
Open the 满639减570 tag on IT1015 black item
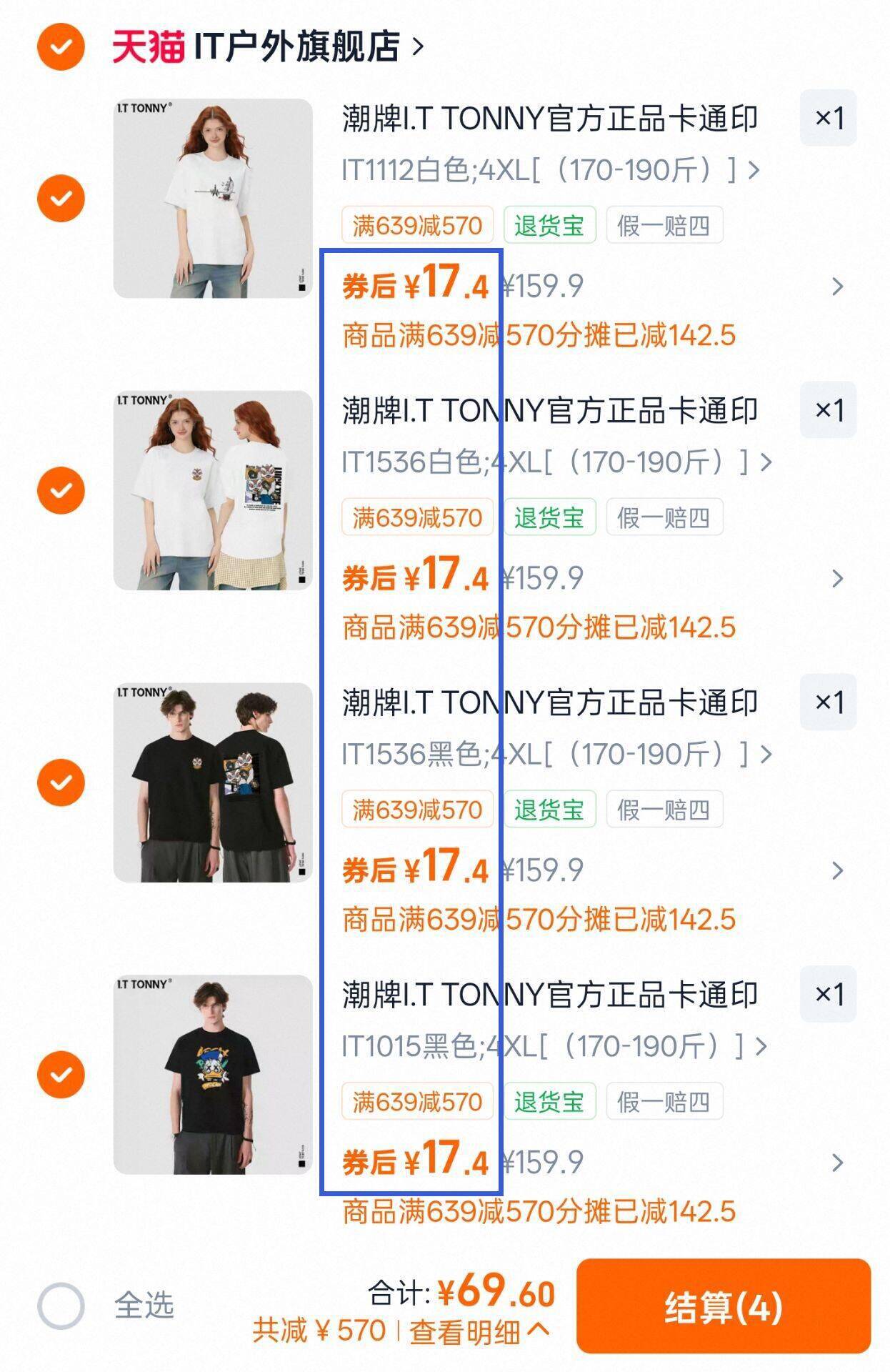[x=417, y=1102]
